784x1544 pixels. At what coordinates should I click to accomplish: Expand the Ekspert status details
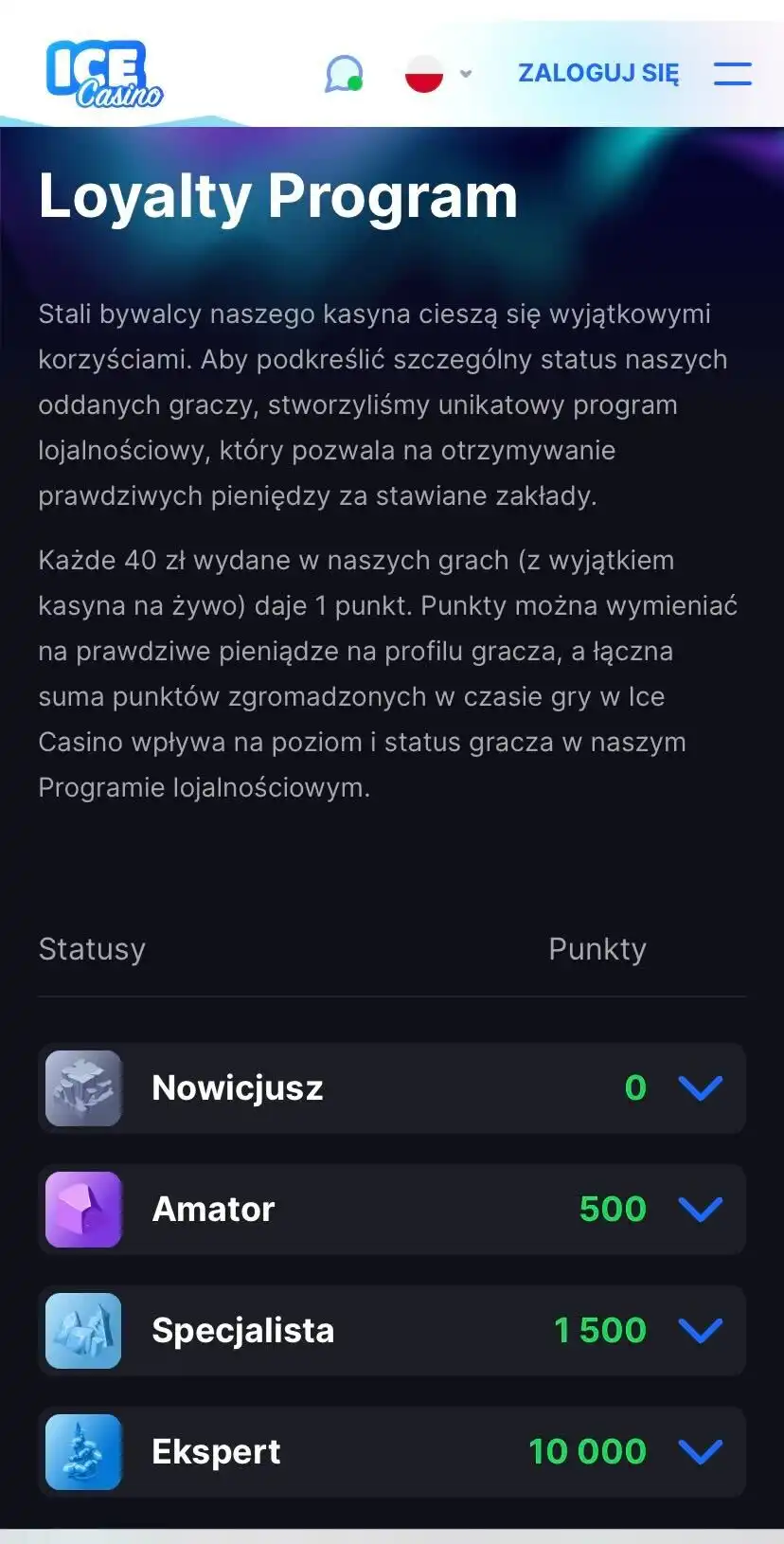point(701,1452)
